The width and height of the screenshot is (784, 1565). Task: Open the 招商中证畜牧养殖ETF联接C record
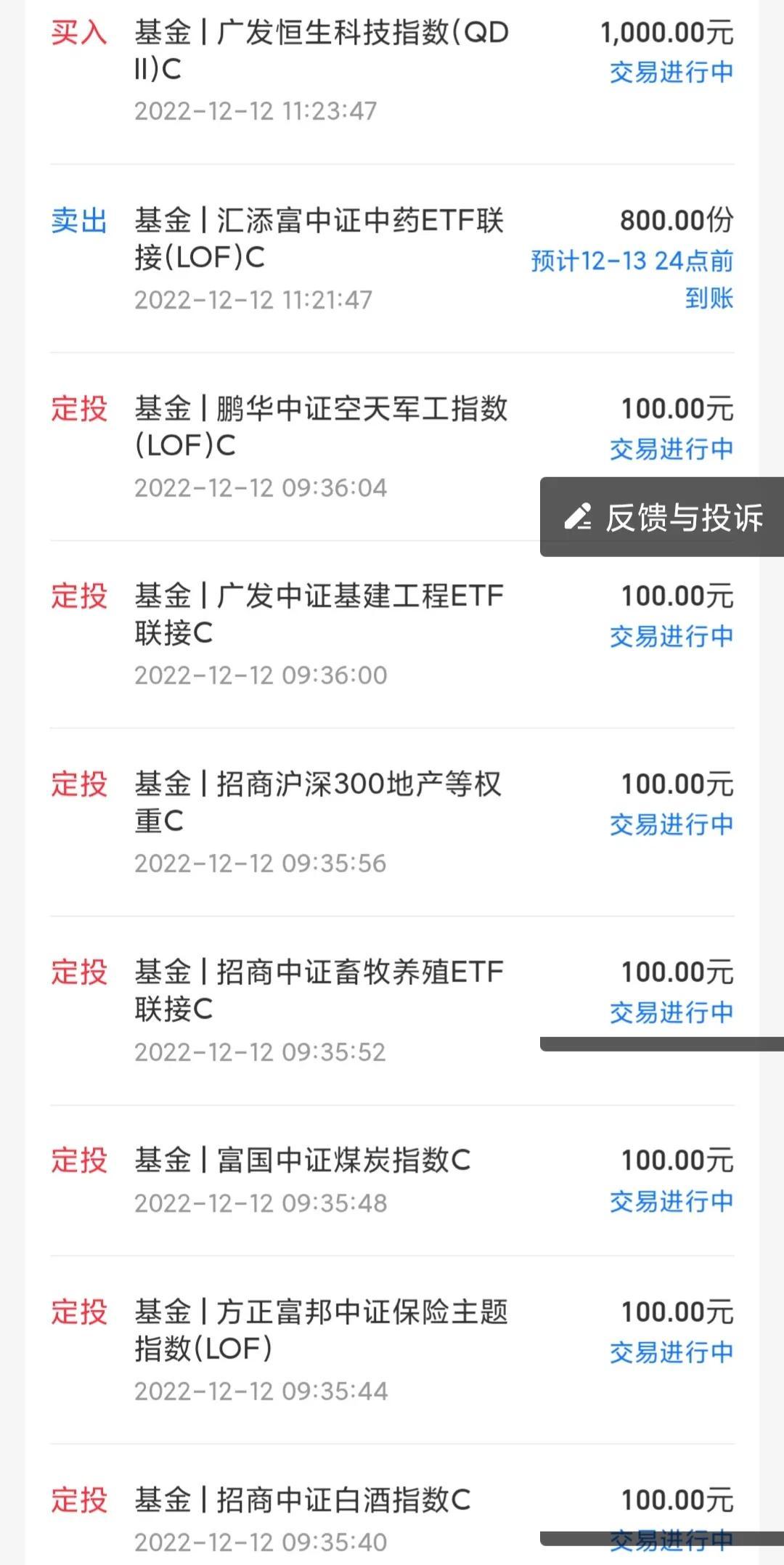pos(392,1011)
